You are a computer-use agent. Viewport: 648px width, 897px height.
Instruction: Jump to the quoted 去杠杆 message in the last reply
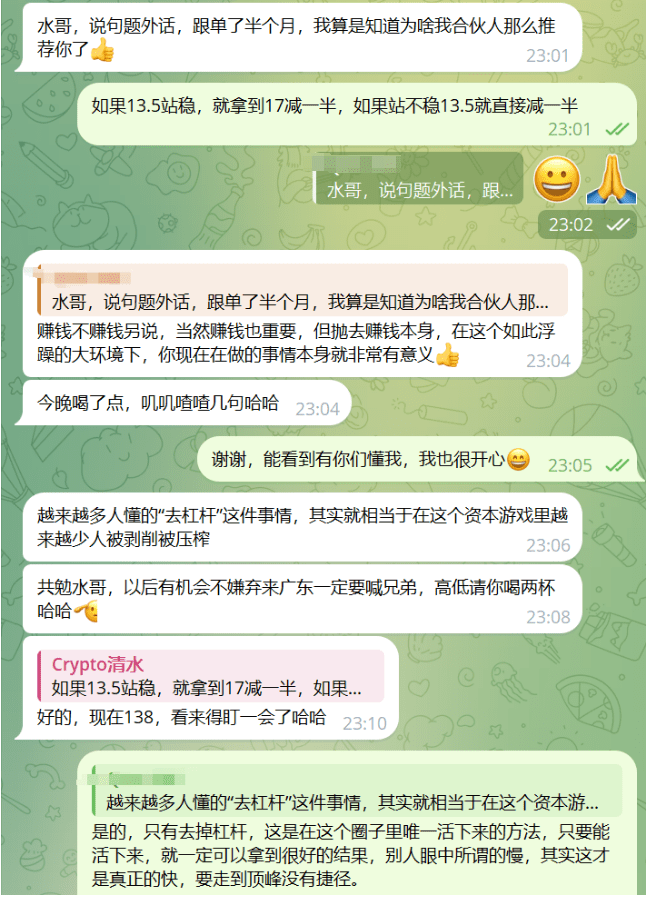click(355, 790)
